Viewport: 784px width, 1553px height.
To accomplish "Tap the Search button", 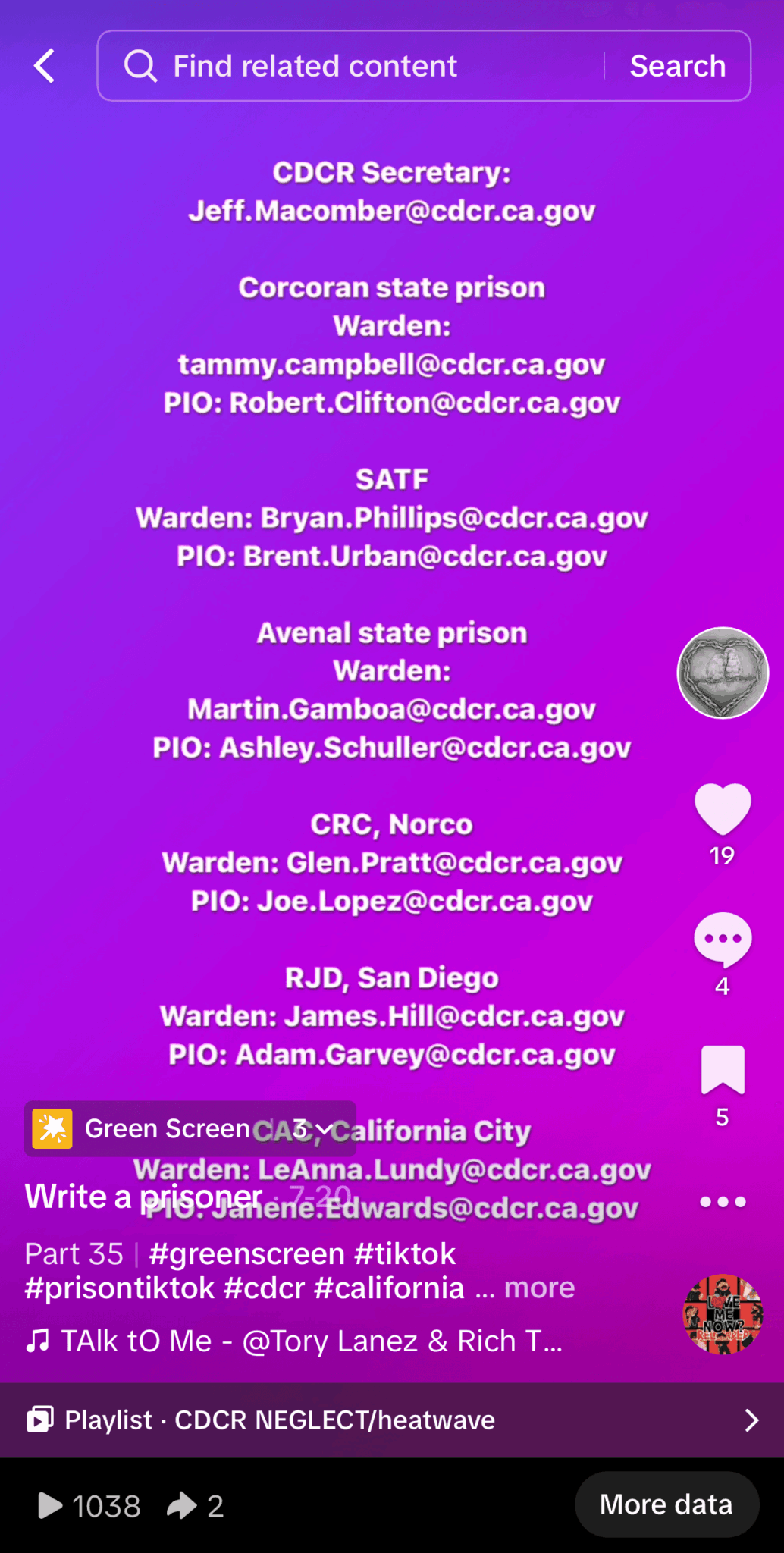I will click(677, 66).
